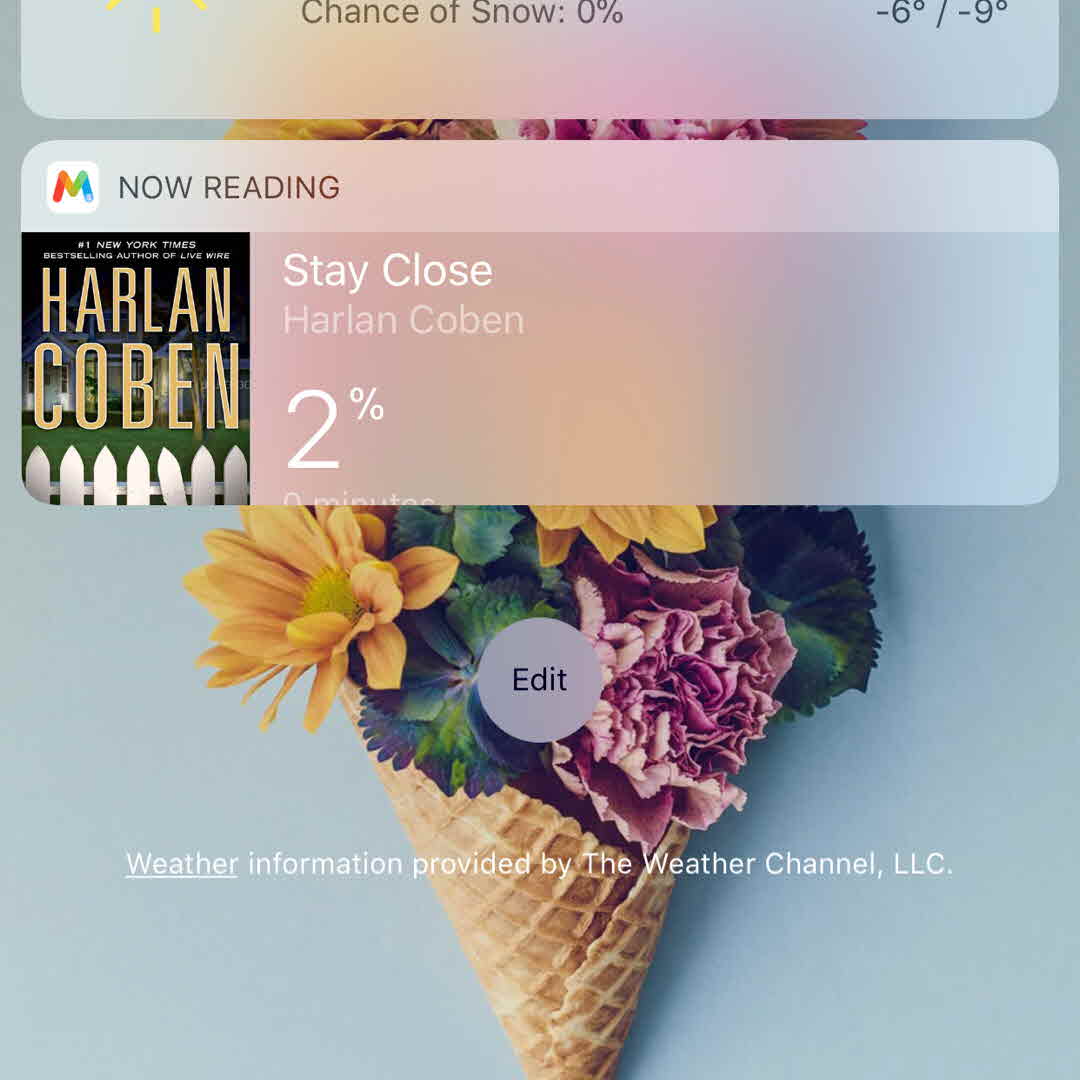This screenshot has height=1080, width=1080.
Task: Tap the Edit button for widgets
Action: 540,680
